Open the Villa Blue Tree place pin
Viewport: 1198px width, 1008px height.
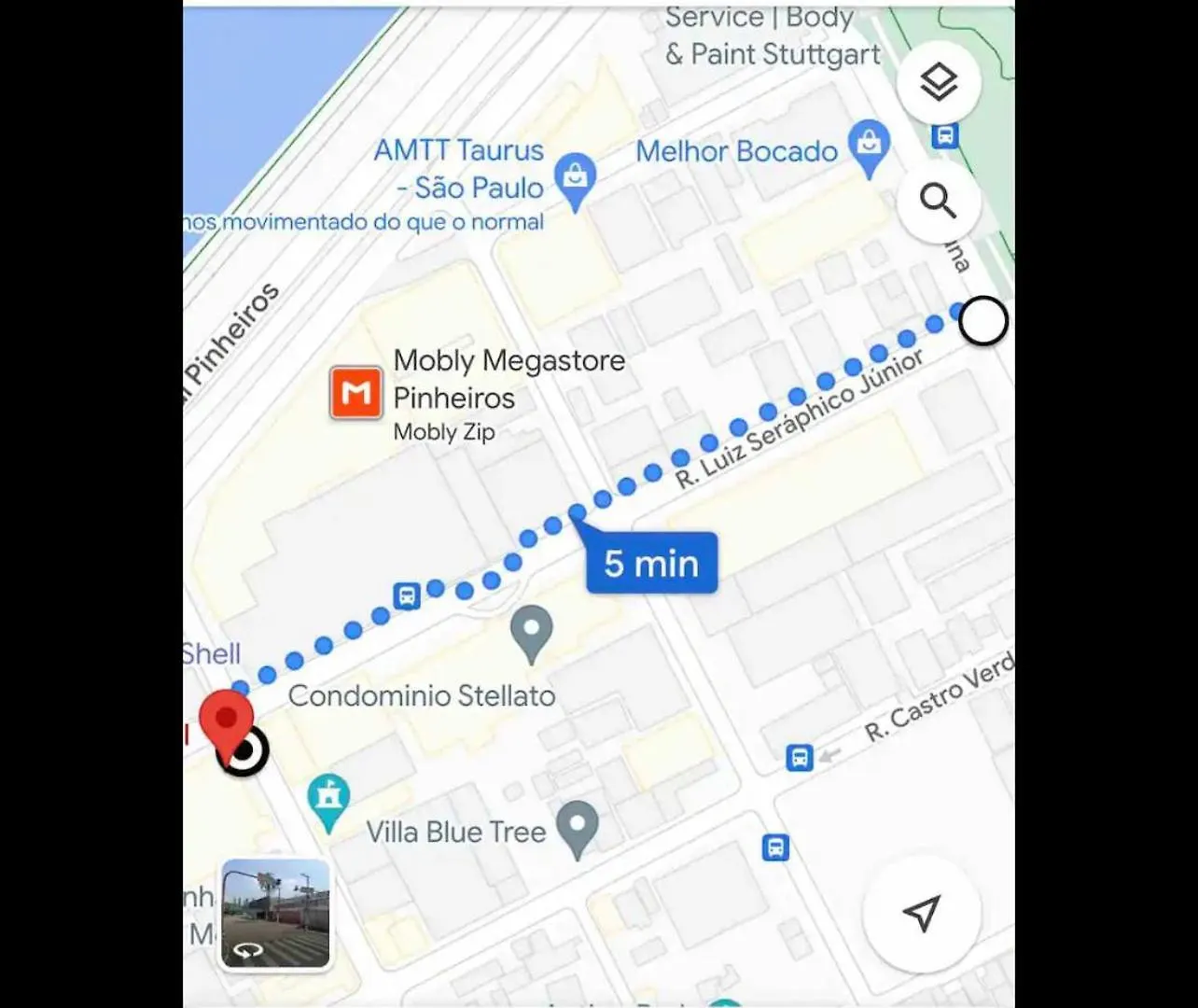pyautogui.click(x=578, y=827)
